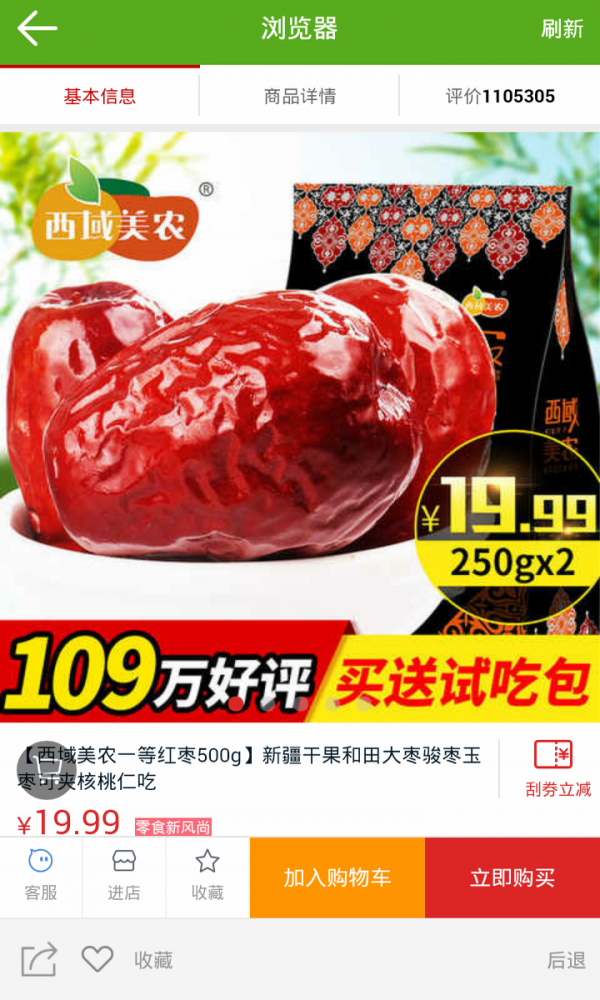View the 评价 reviews tab
Screen dimensions: 600x1000
click(x=499, y=97)
